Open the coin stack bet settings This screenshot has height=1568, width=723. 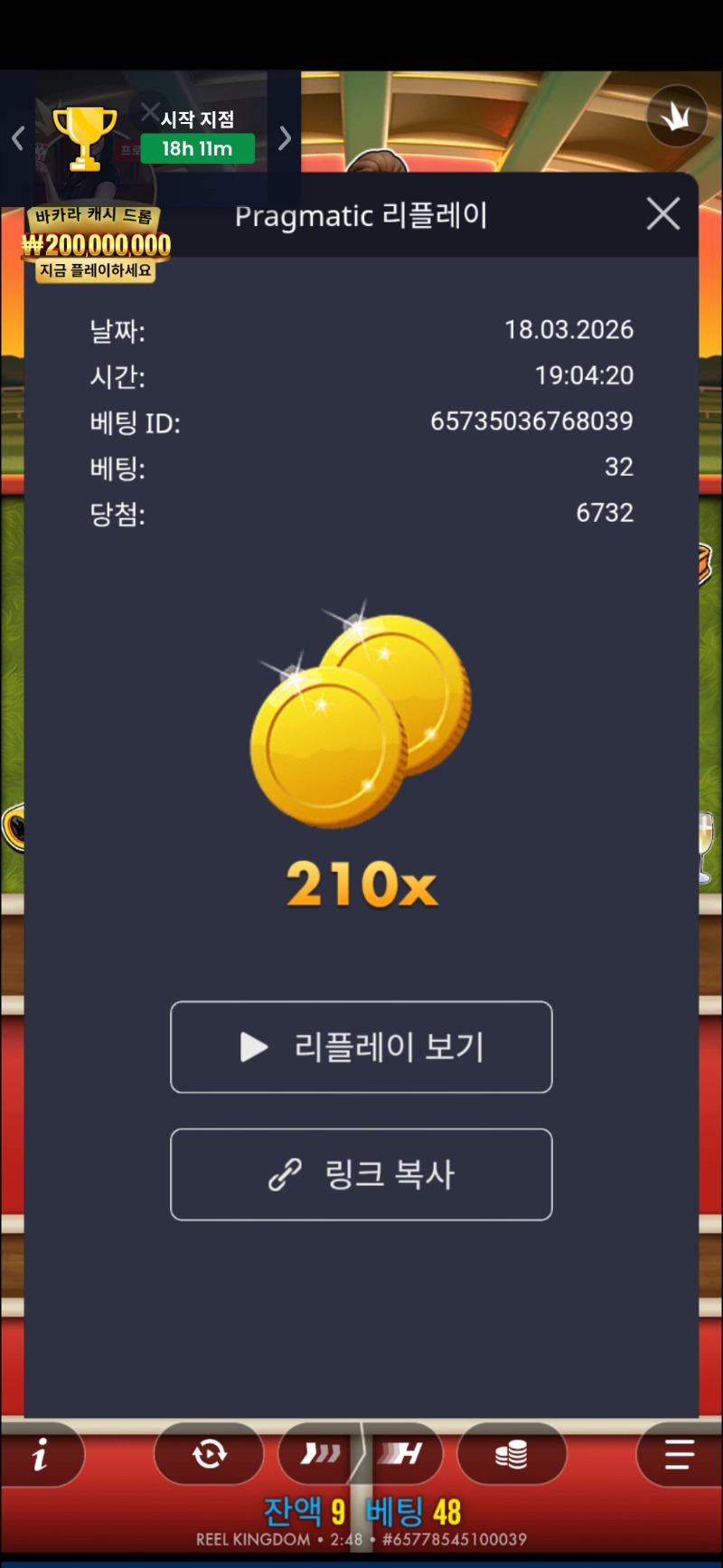pos(512,1454)
